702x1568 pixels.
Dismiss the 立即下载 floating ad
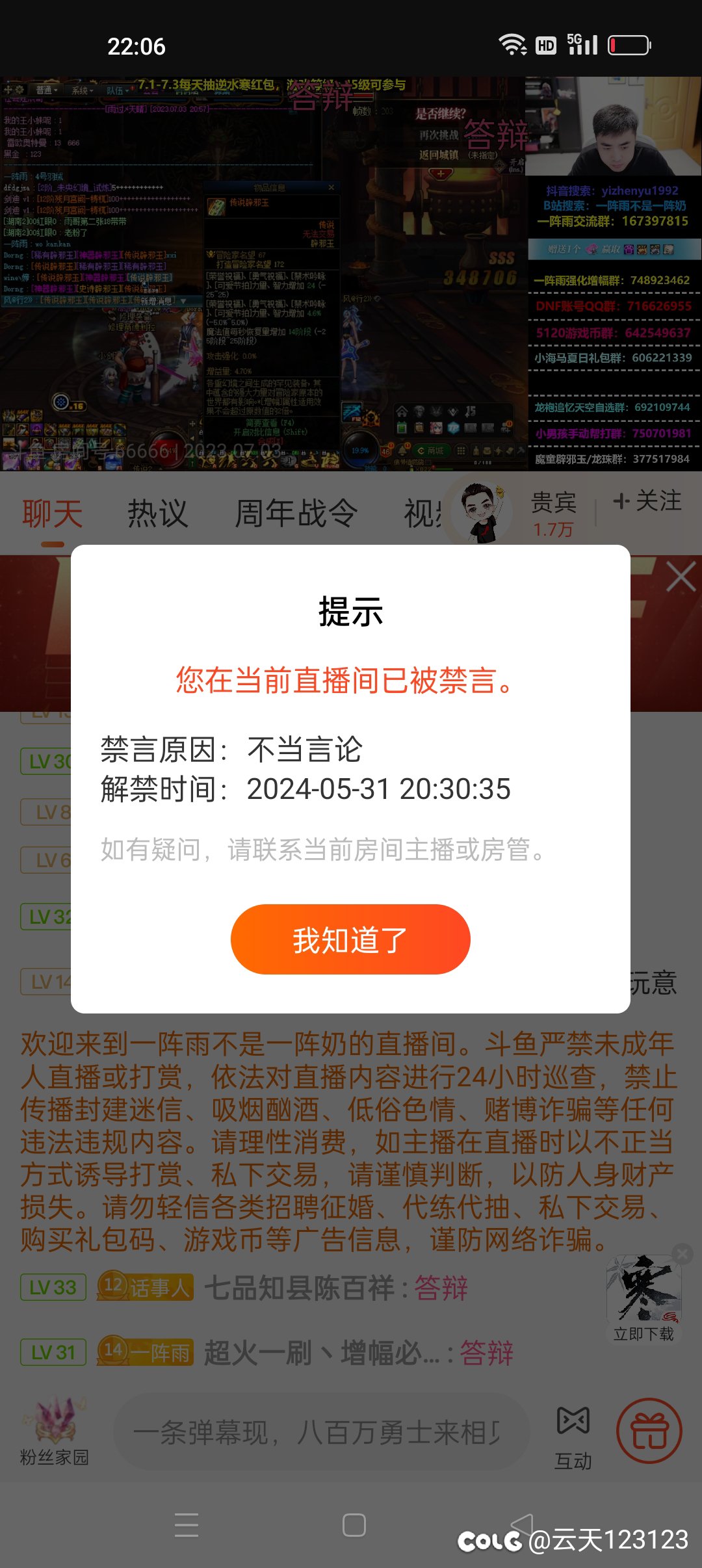(x=682, y=1254)
